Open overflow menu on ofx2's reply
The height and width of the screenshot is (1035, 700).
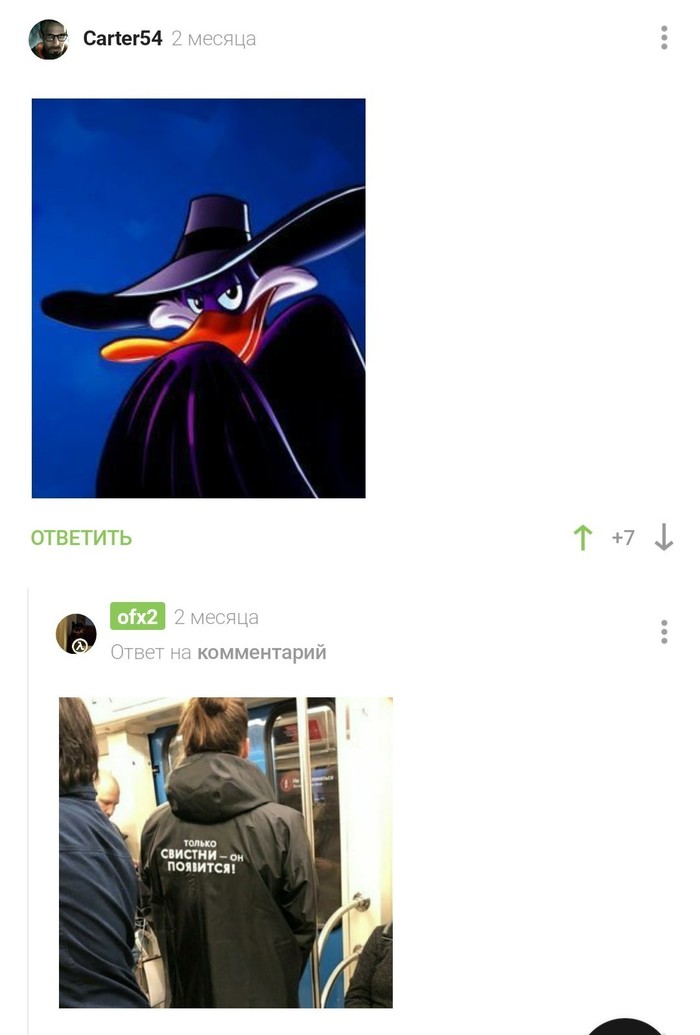663,632
